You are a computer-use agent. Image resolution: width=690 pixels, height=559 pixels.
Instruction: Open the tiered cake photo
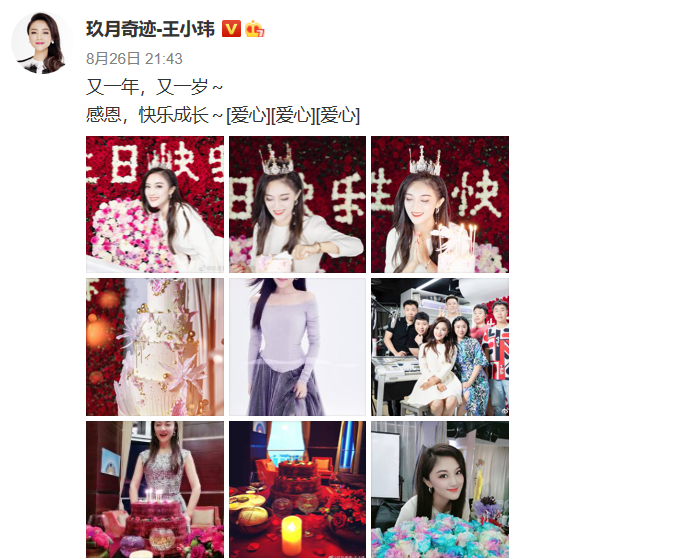(x=155, y=346)
